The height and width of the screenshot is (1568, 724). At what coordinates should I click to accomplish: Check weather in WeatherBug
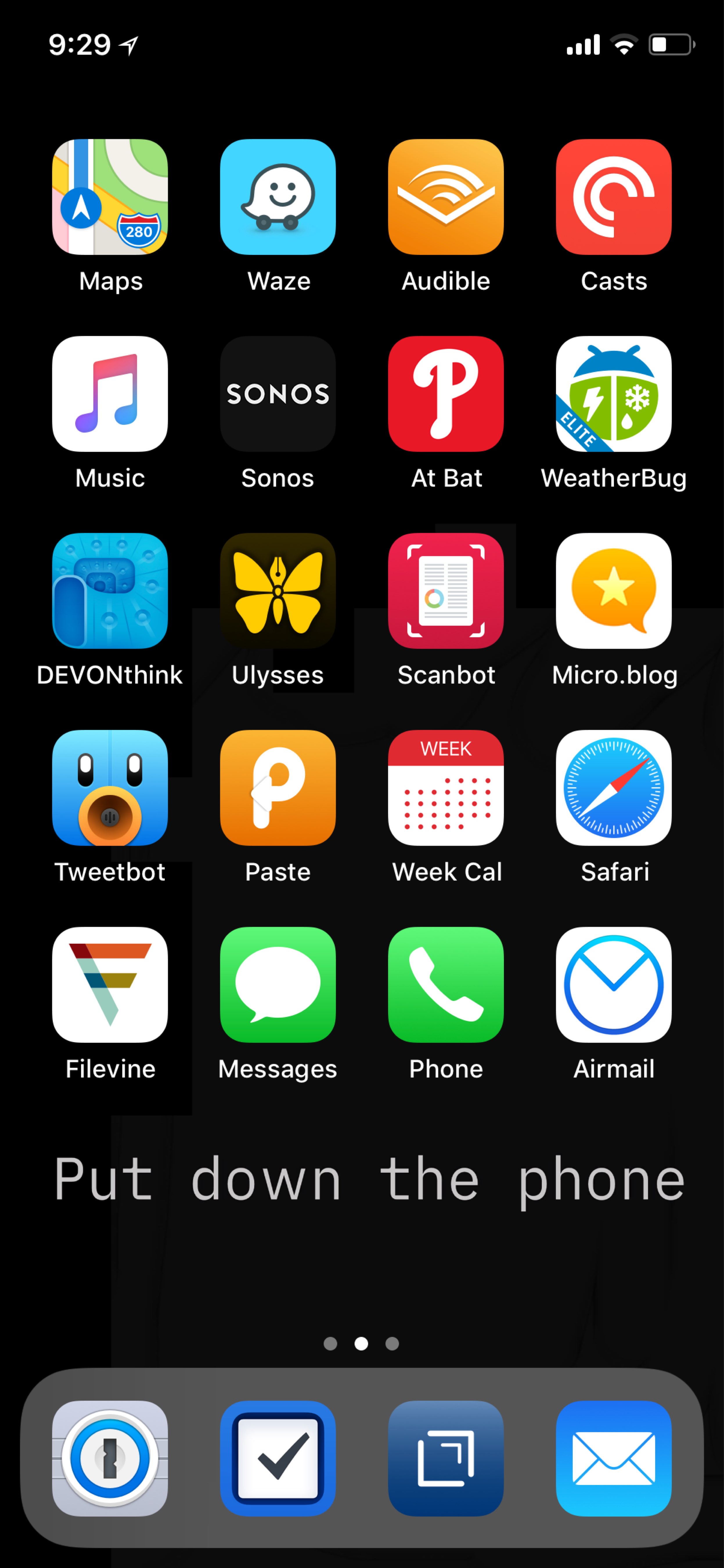point(613,394)
